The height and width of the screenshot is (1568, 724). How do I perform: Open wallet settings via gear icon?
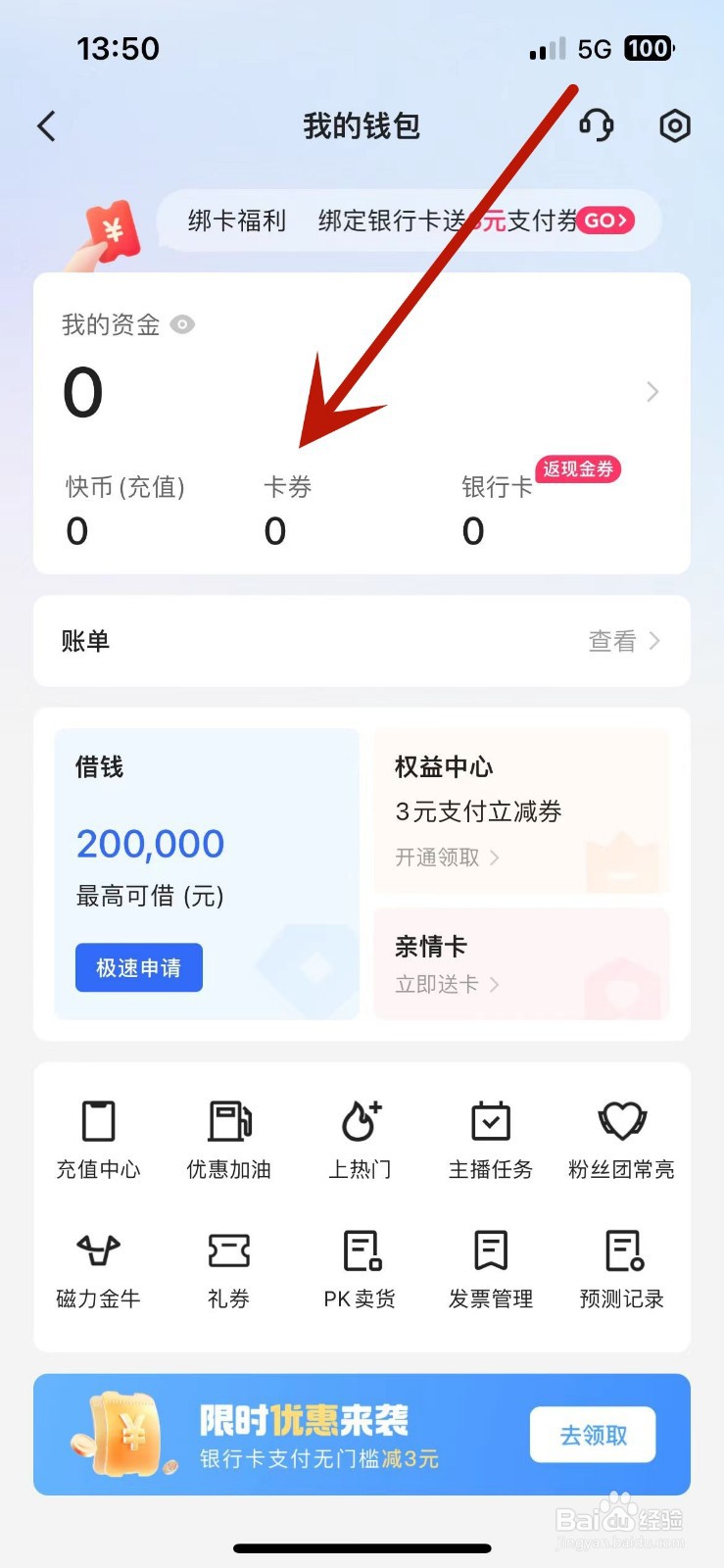(674, 125)
